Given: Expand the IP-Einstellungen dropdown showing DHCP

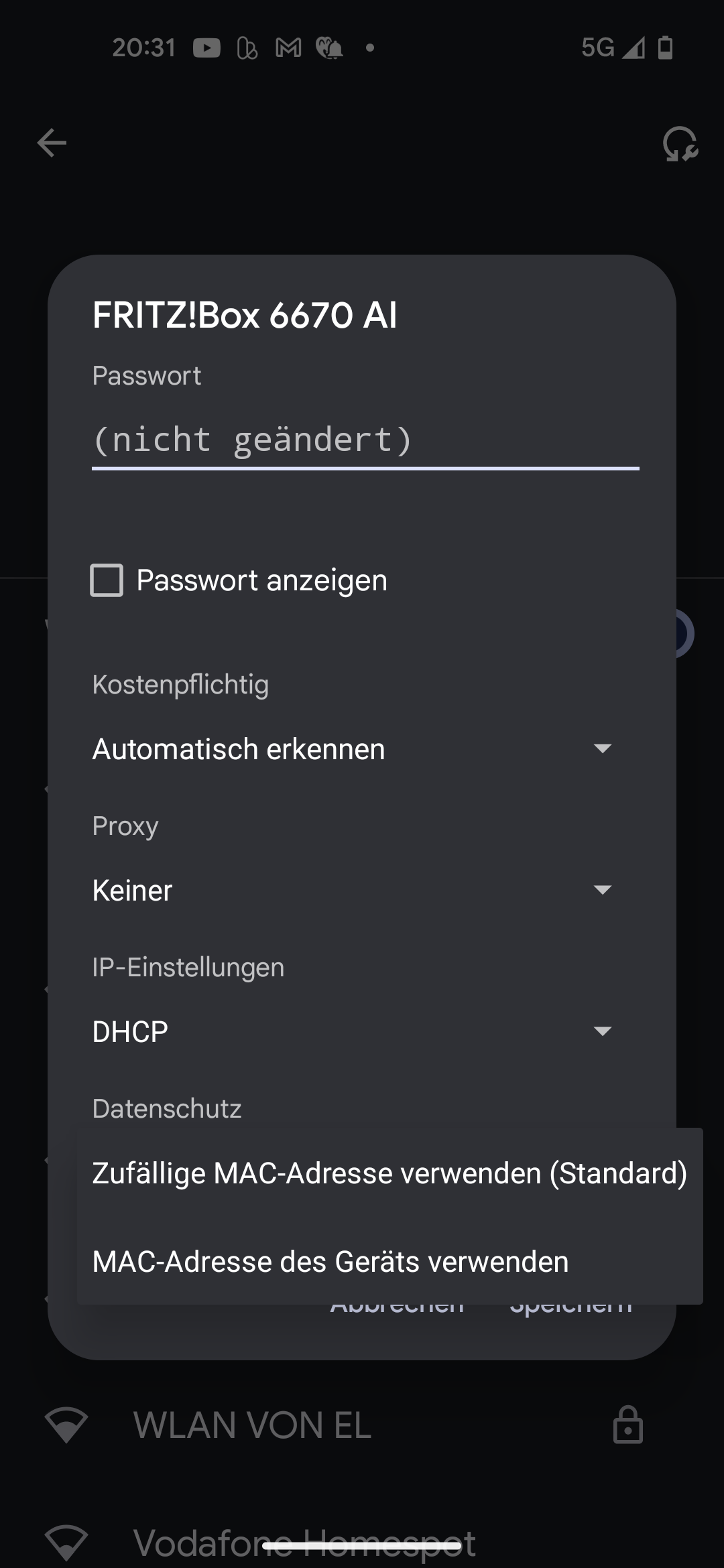Looking at the screenshot, I should coord(353,1031).
